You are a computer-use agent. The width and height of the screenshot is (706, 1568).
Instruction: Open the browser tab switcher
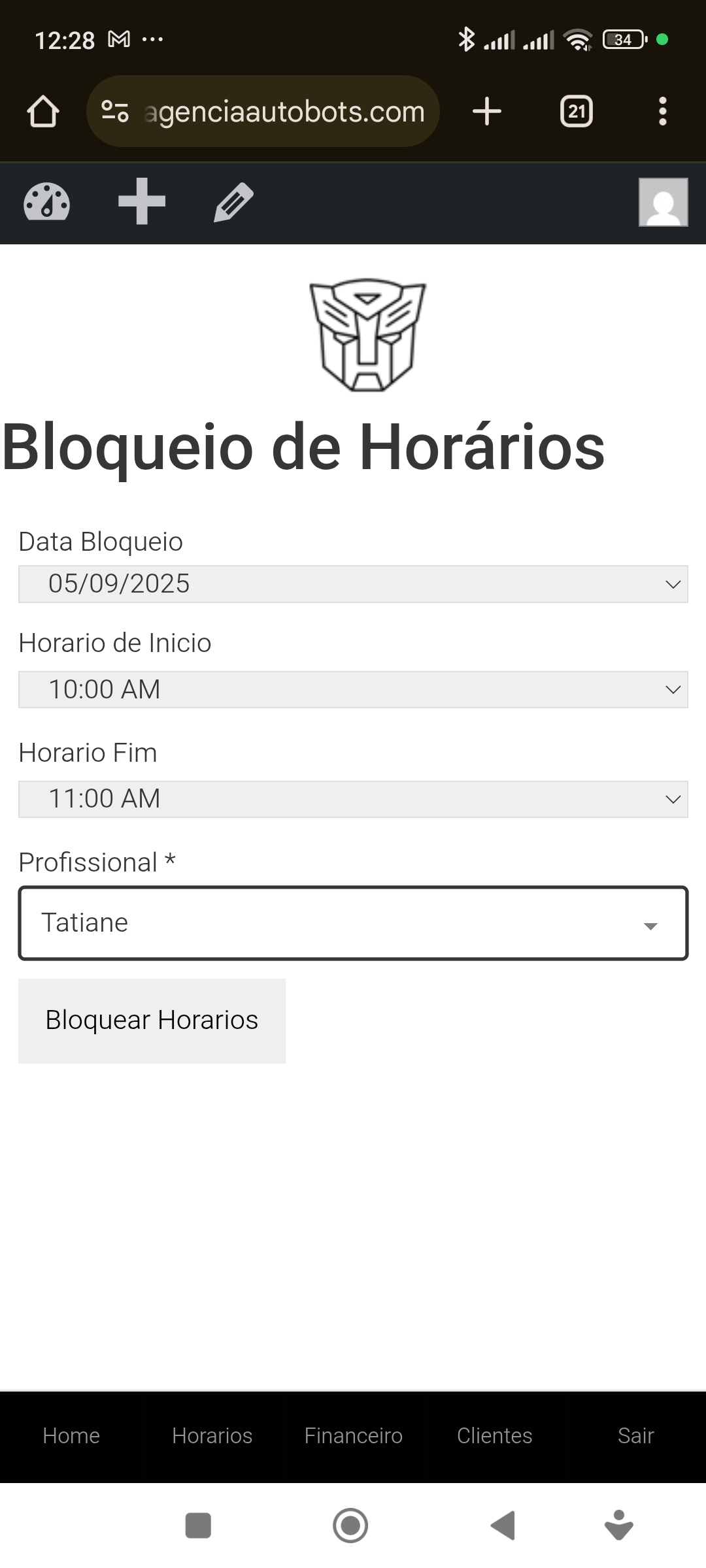577,111
